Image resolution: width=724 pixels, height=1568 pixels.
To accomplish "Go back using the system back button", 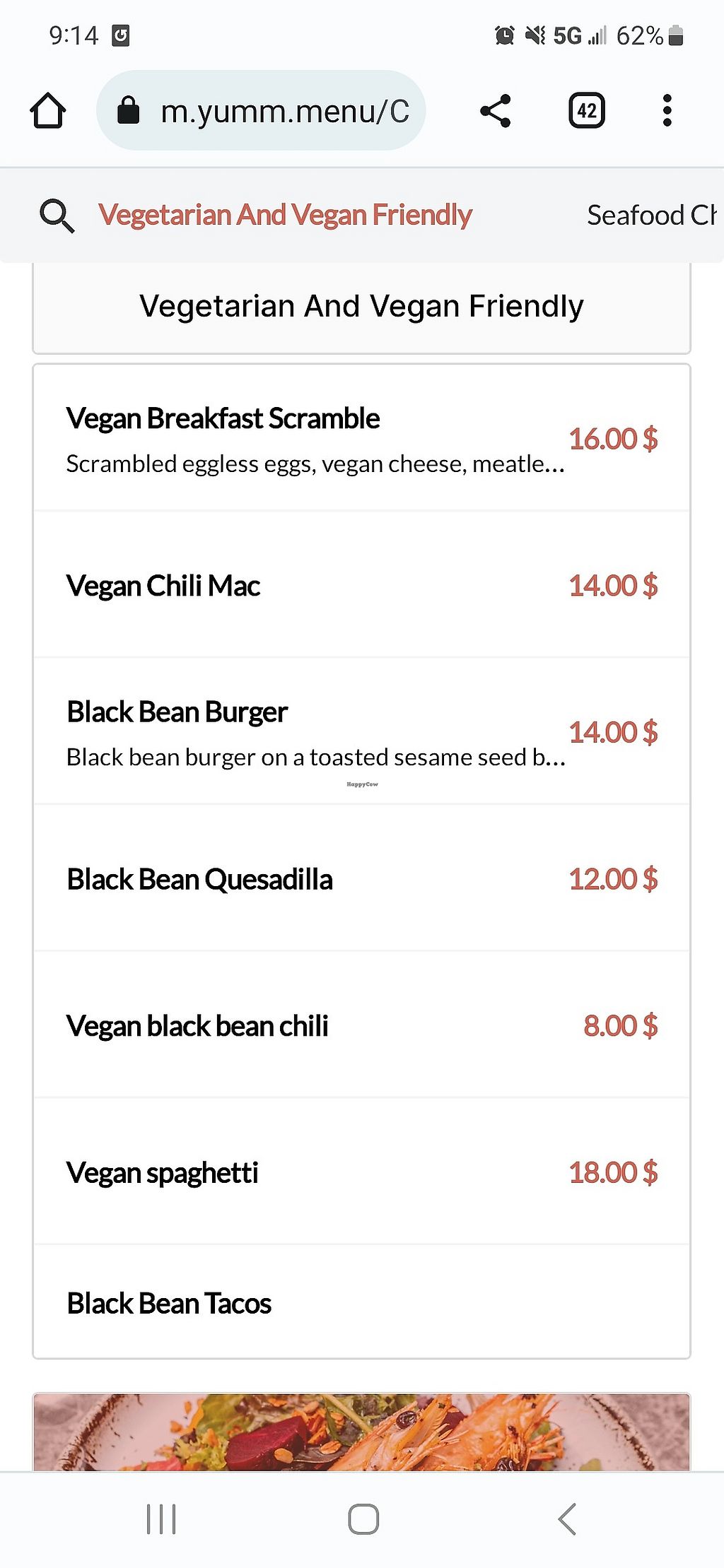I will 567,1519.
